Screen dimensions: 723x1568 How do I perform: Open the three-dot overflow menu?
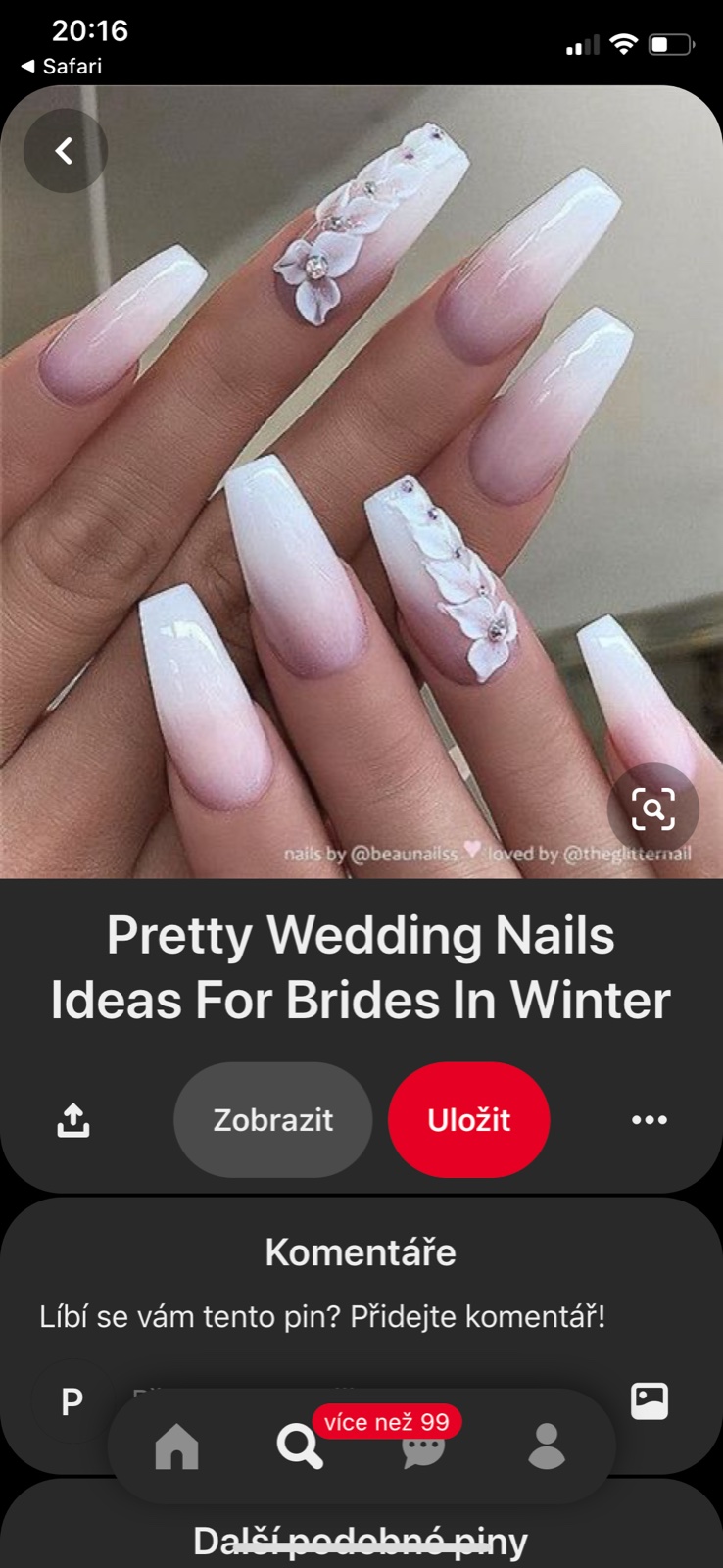(x=649, y=1119)
